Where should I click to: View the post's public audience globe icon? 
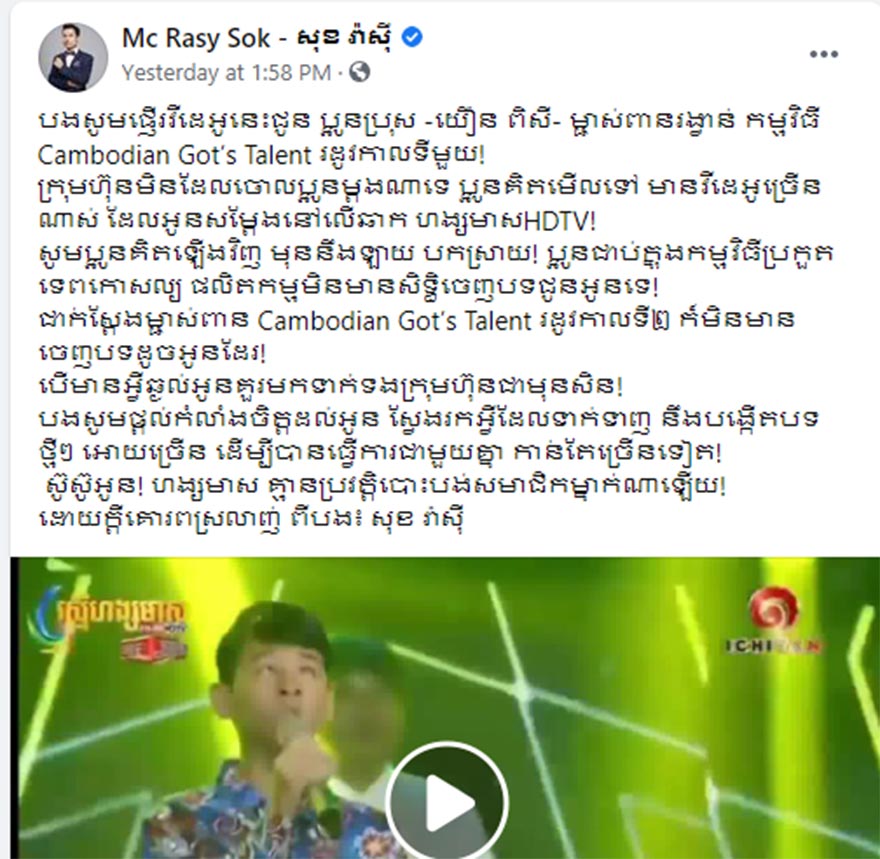361,73
